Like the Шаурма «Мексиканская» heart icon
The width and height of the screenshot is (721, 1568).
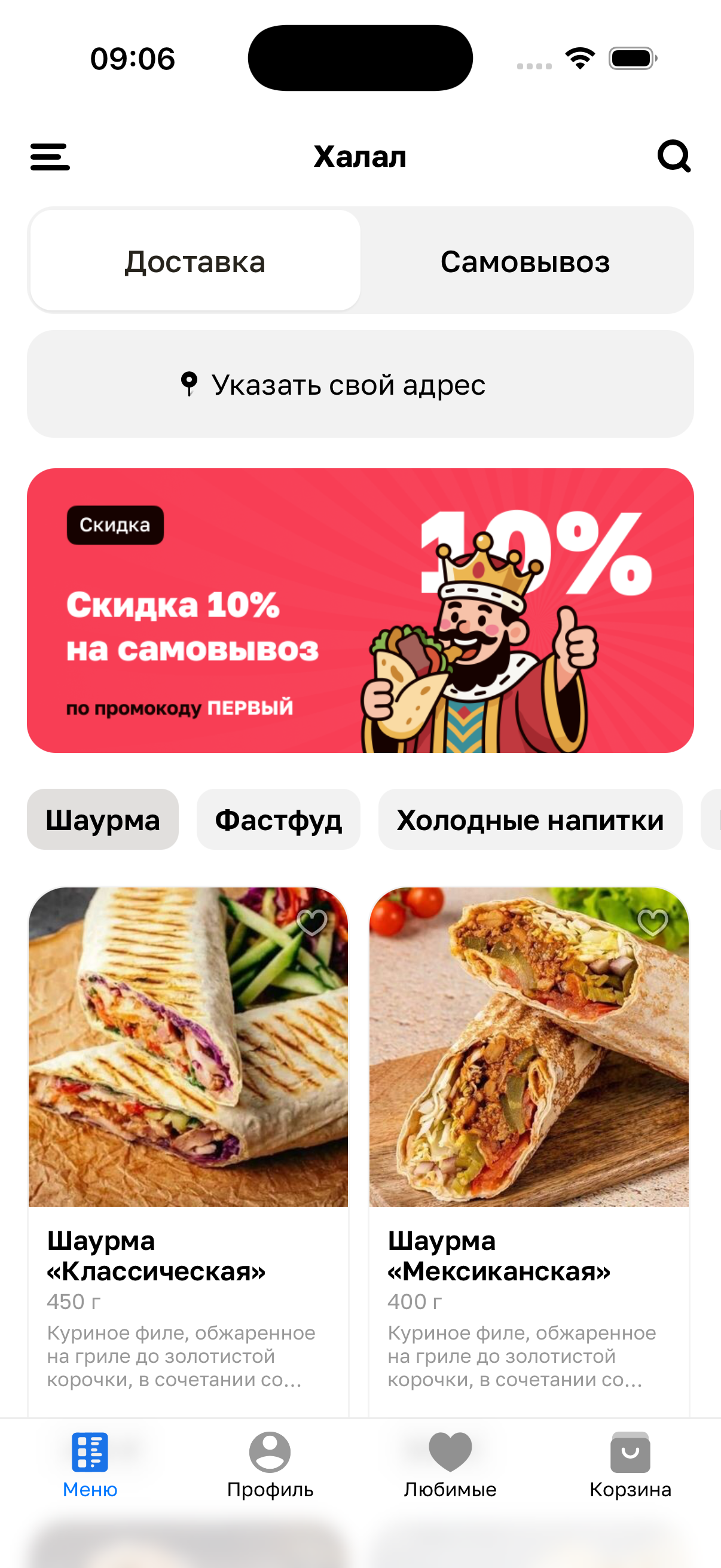(652, 923)
